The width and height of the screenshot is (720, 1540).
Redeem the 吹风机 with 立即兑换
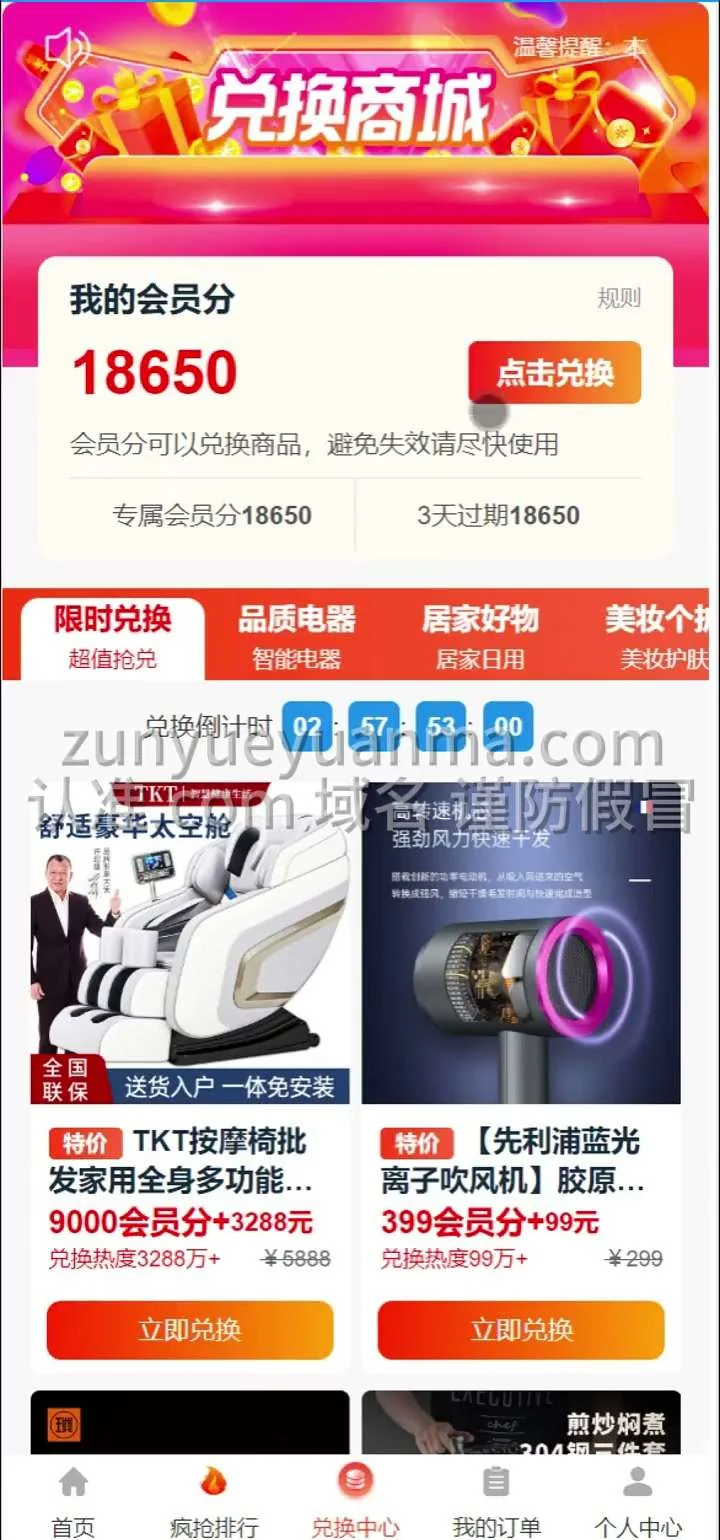click(x=521, y=1329)
